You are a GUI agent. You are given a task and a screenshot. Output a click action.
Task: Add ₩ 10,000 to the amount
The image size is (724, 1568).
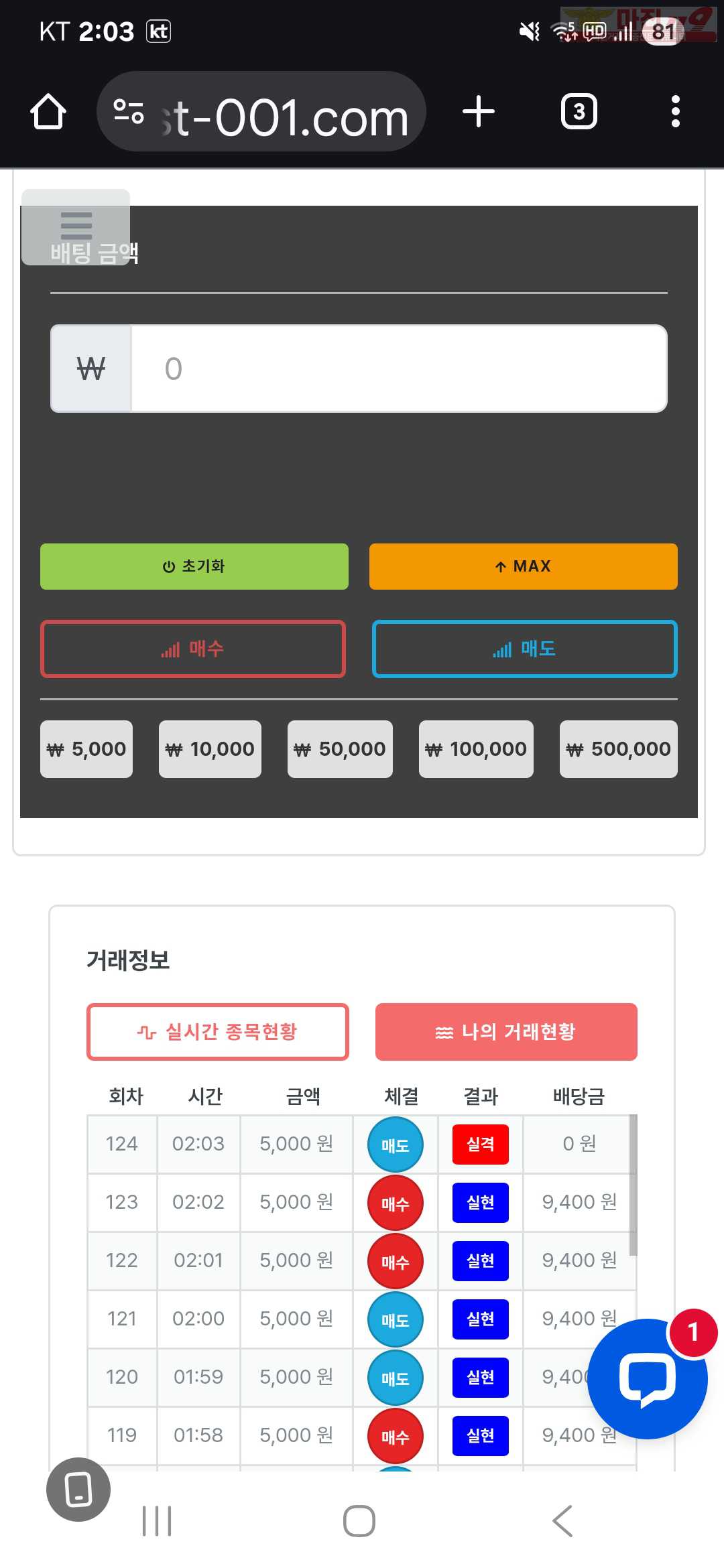210,749
